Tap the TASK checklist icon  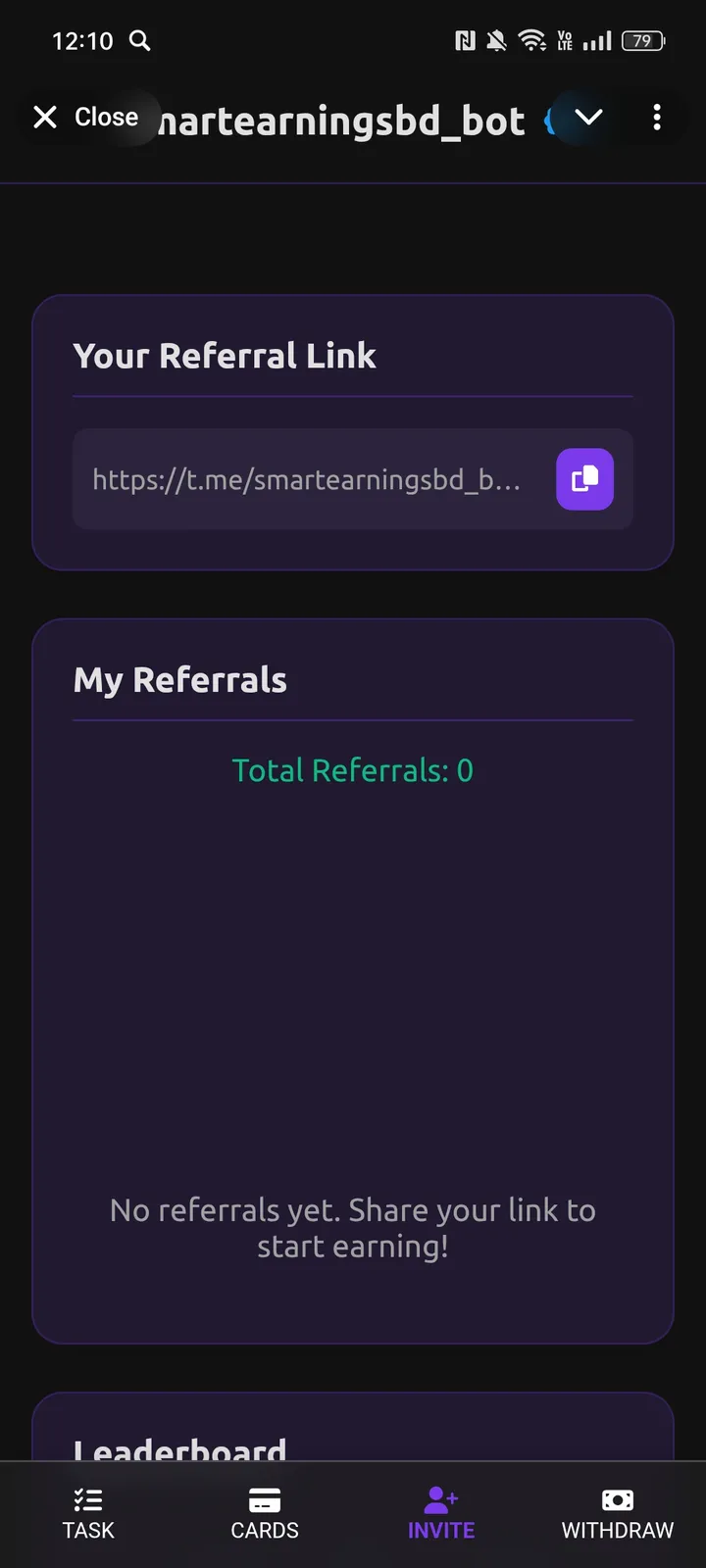87,1499
